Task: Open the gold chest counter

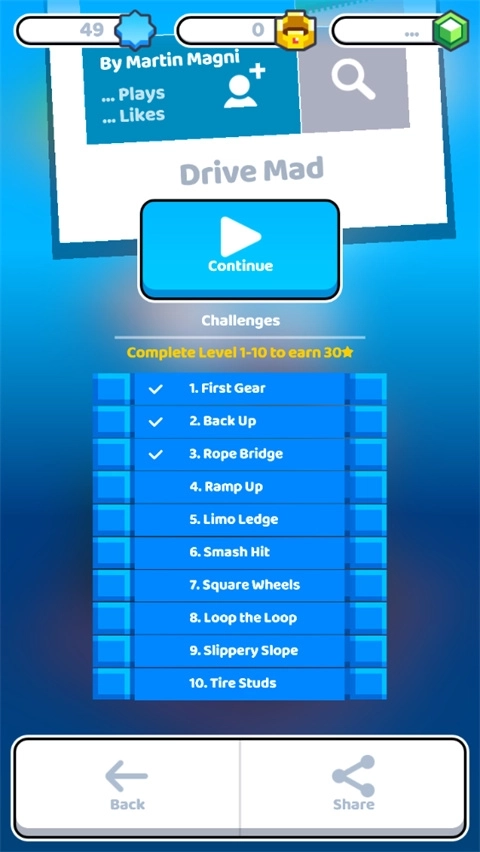Action: tap(246, 30)
